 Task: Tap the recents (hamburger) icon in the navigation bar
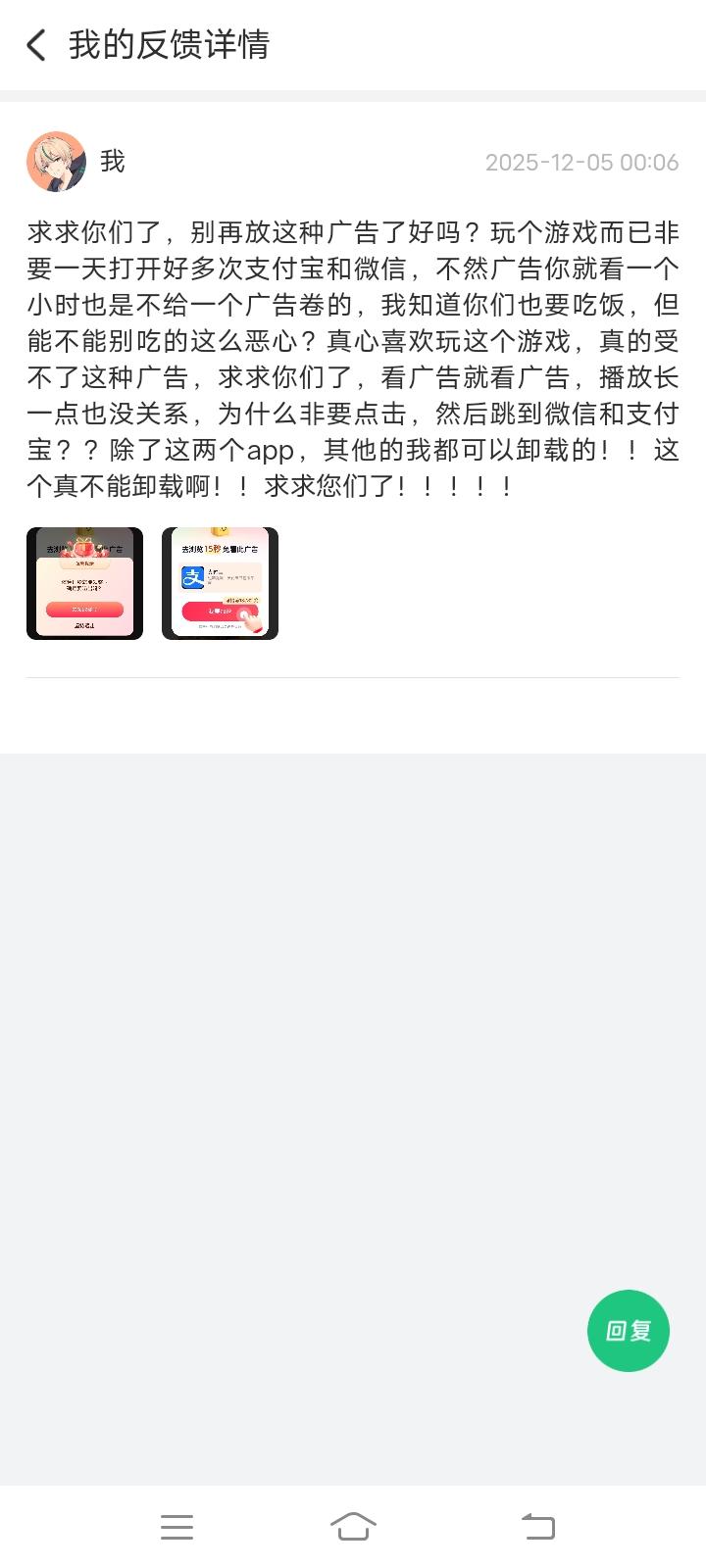point(176,1526)
